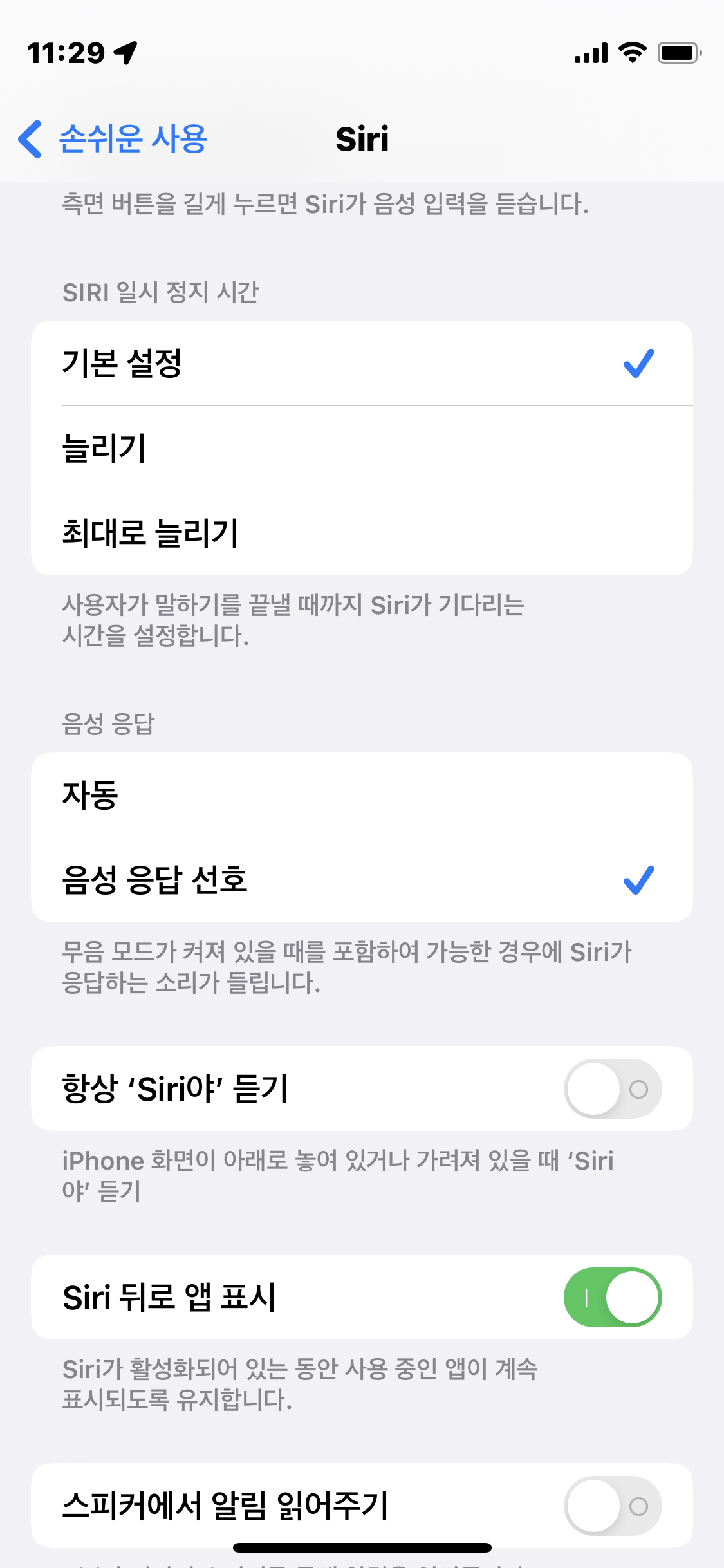The width and height of the screenshot is (724, 1568).
Task: Go back to 손쉬운 사용
Action: [x=113, y=138]
